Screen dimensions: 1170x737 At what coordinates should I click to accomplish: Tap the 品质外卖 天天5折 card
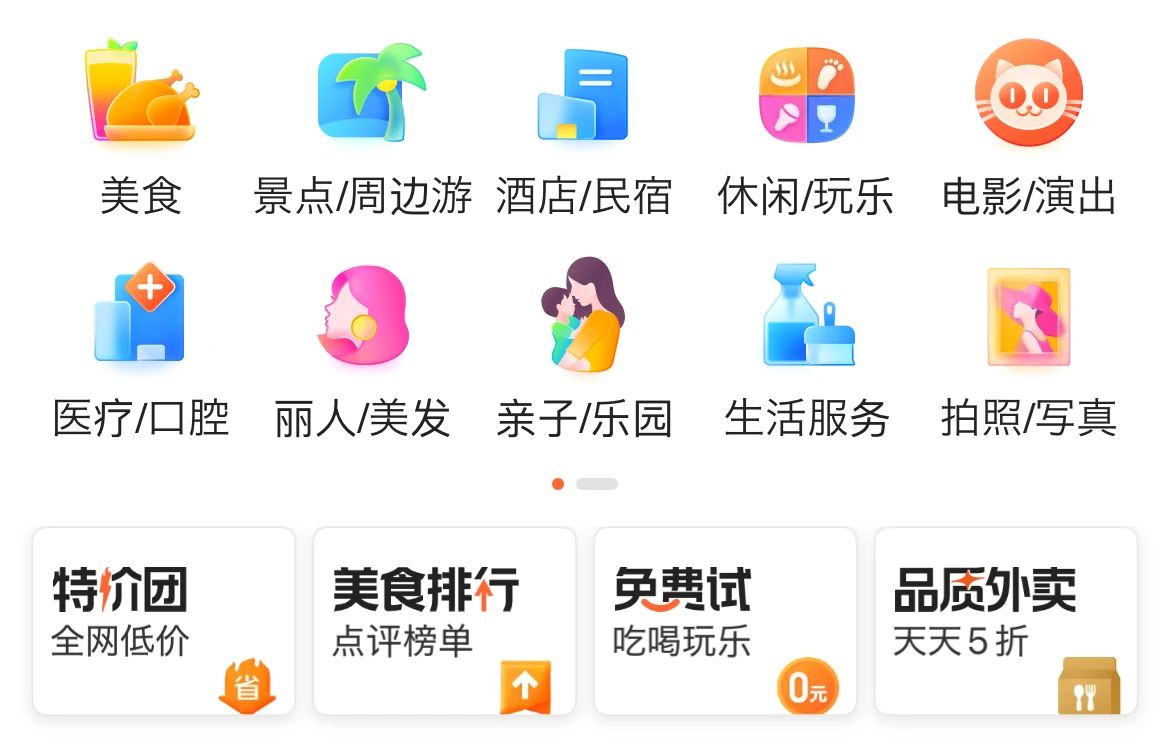coord(1006,620)
